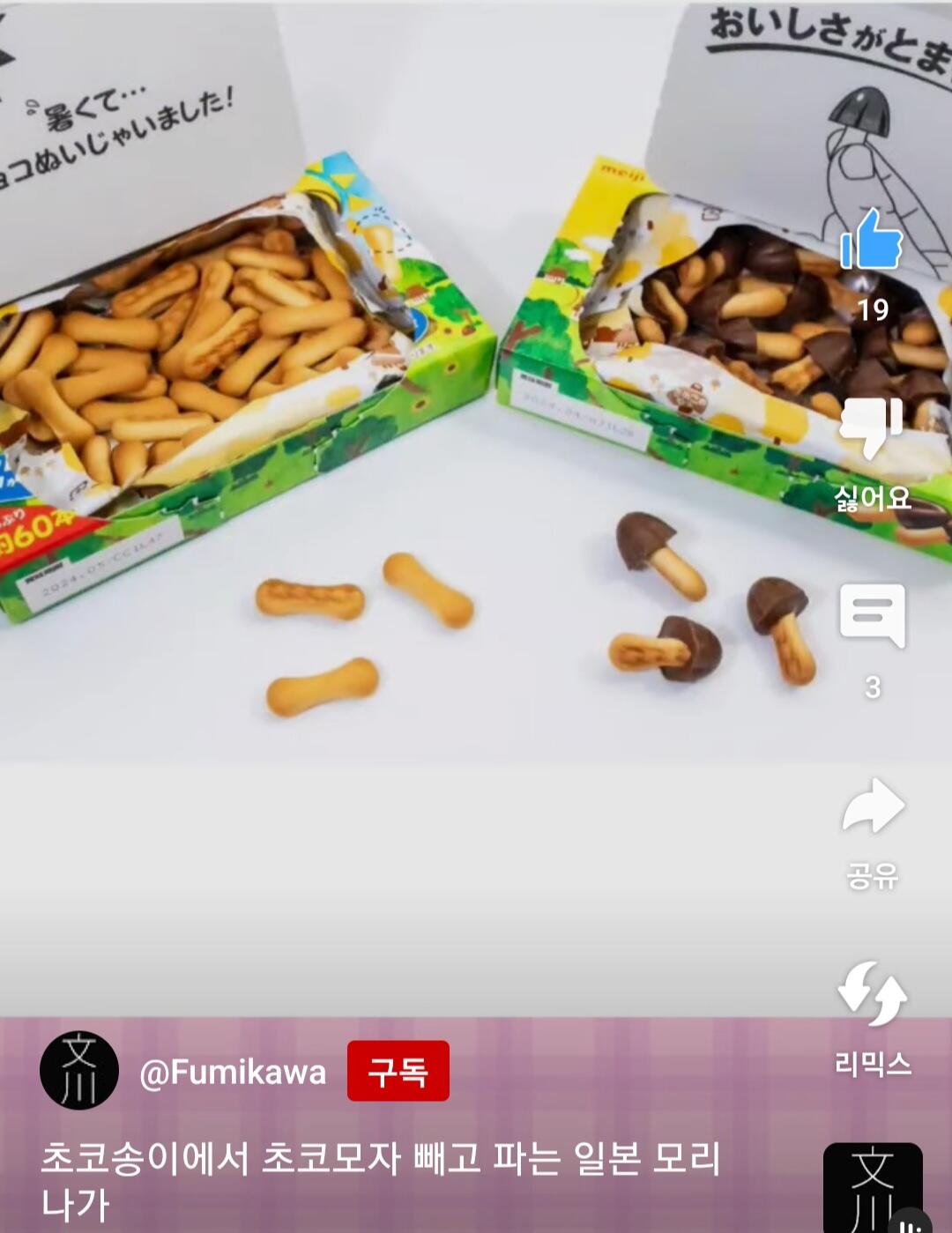Remix this Short with 리믹스
The width and height of the screenshot is (952, 1233).
point(872,995)
